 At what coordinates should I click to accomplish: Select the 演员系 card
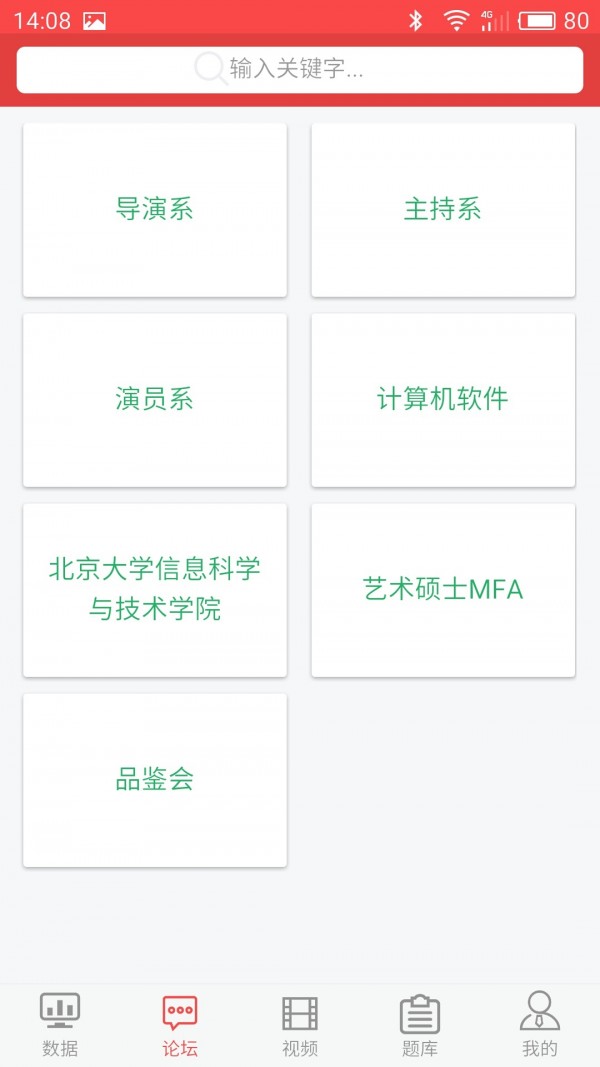(155, 400)
